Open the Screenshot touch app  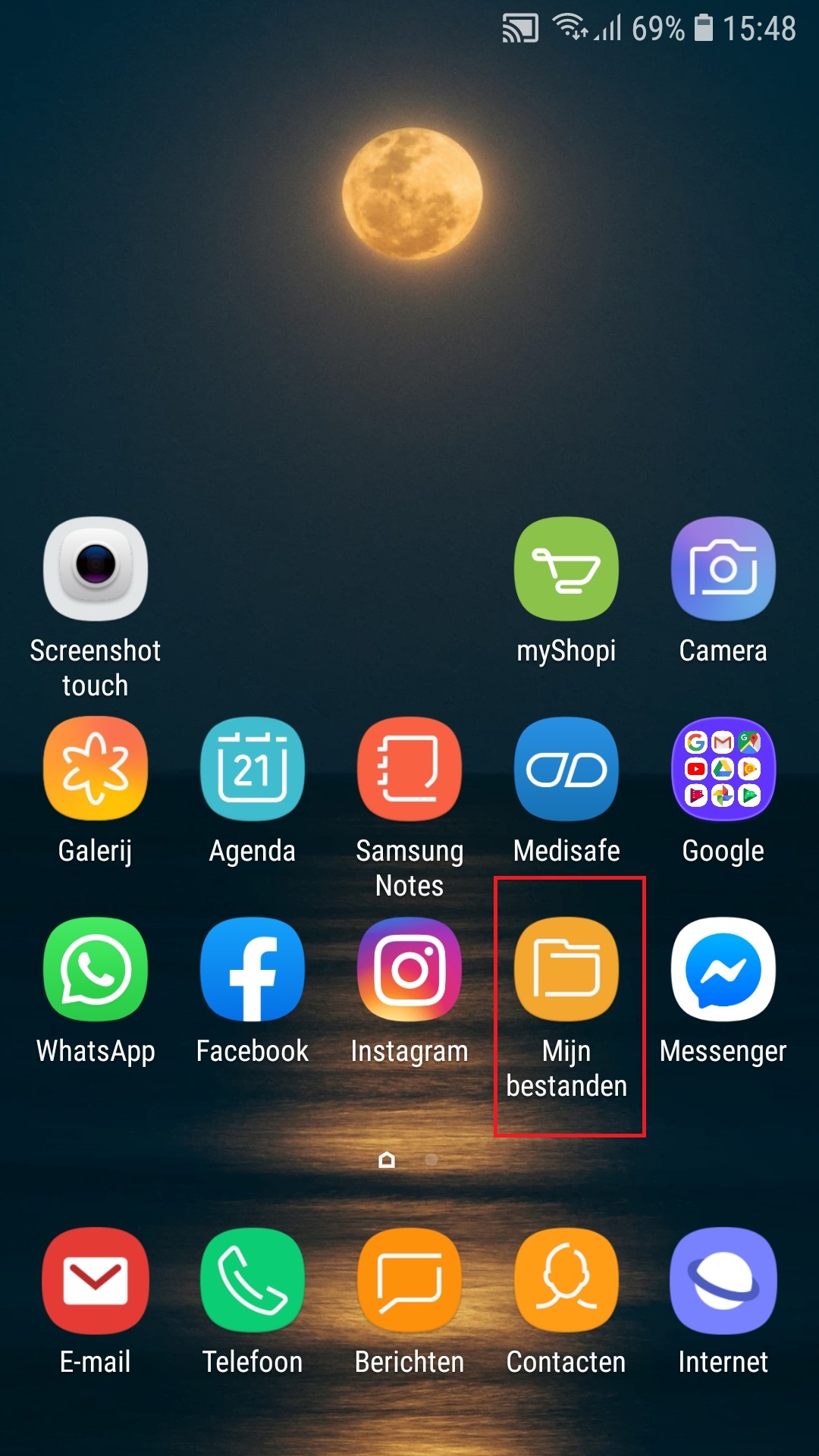point(96,569)
